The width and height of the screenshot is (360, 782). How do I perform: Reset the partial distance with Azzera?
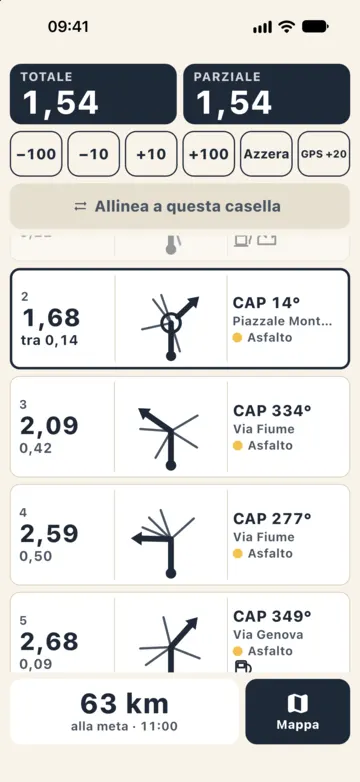click(266, 154)
